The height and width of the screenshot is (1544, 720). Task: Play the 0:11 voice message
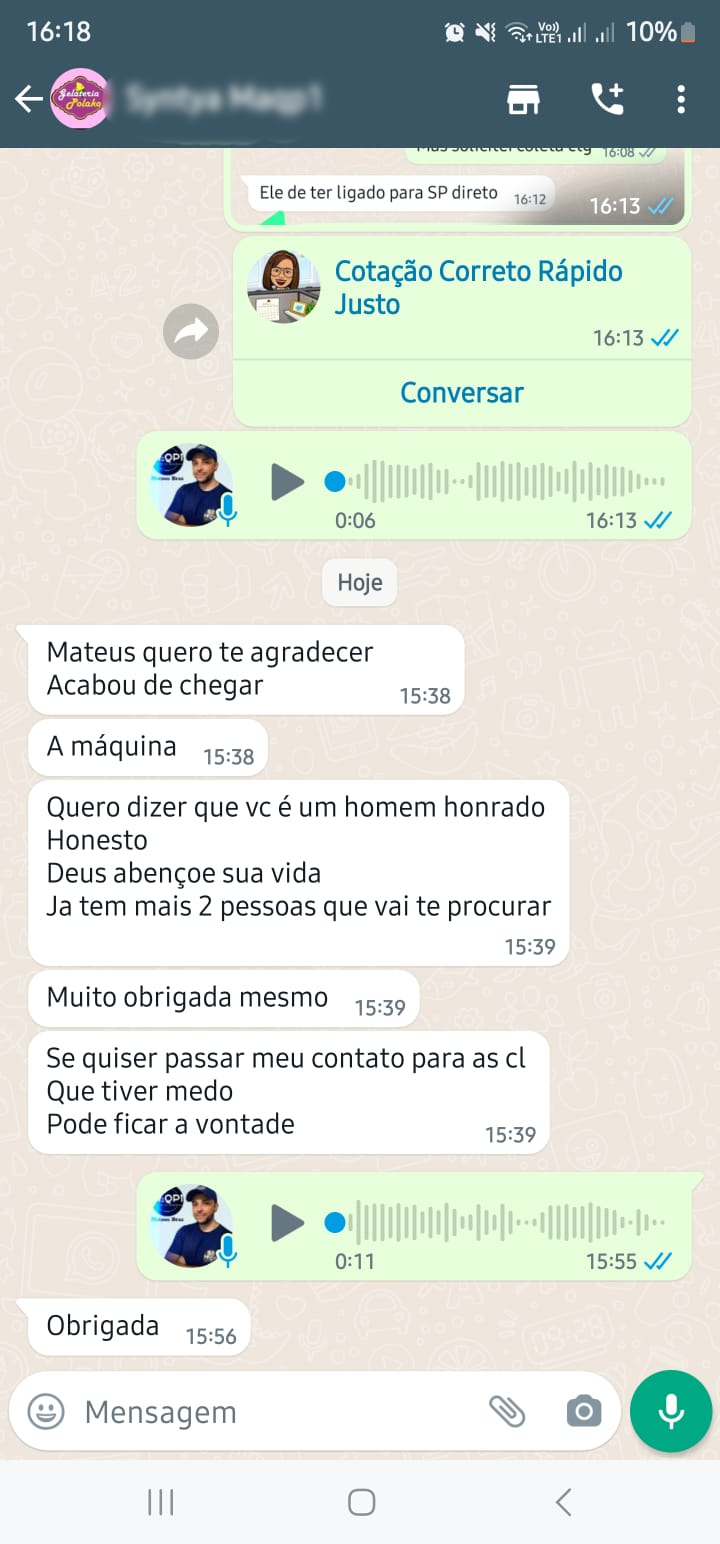click(x=287, y=1223)
